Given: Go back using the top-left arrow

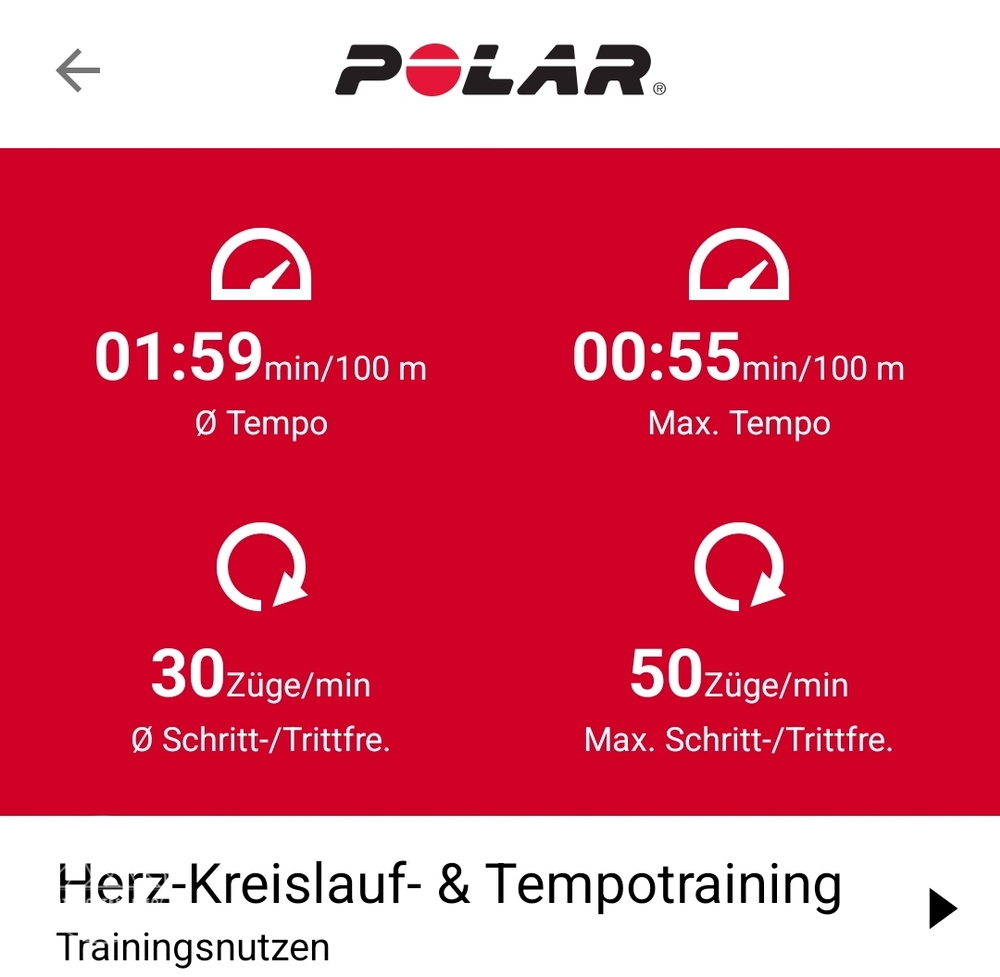Looking at the screenshot, I should (78, 71).
